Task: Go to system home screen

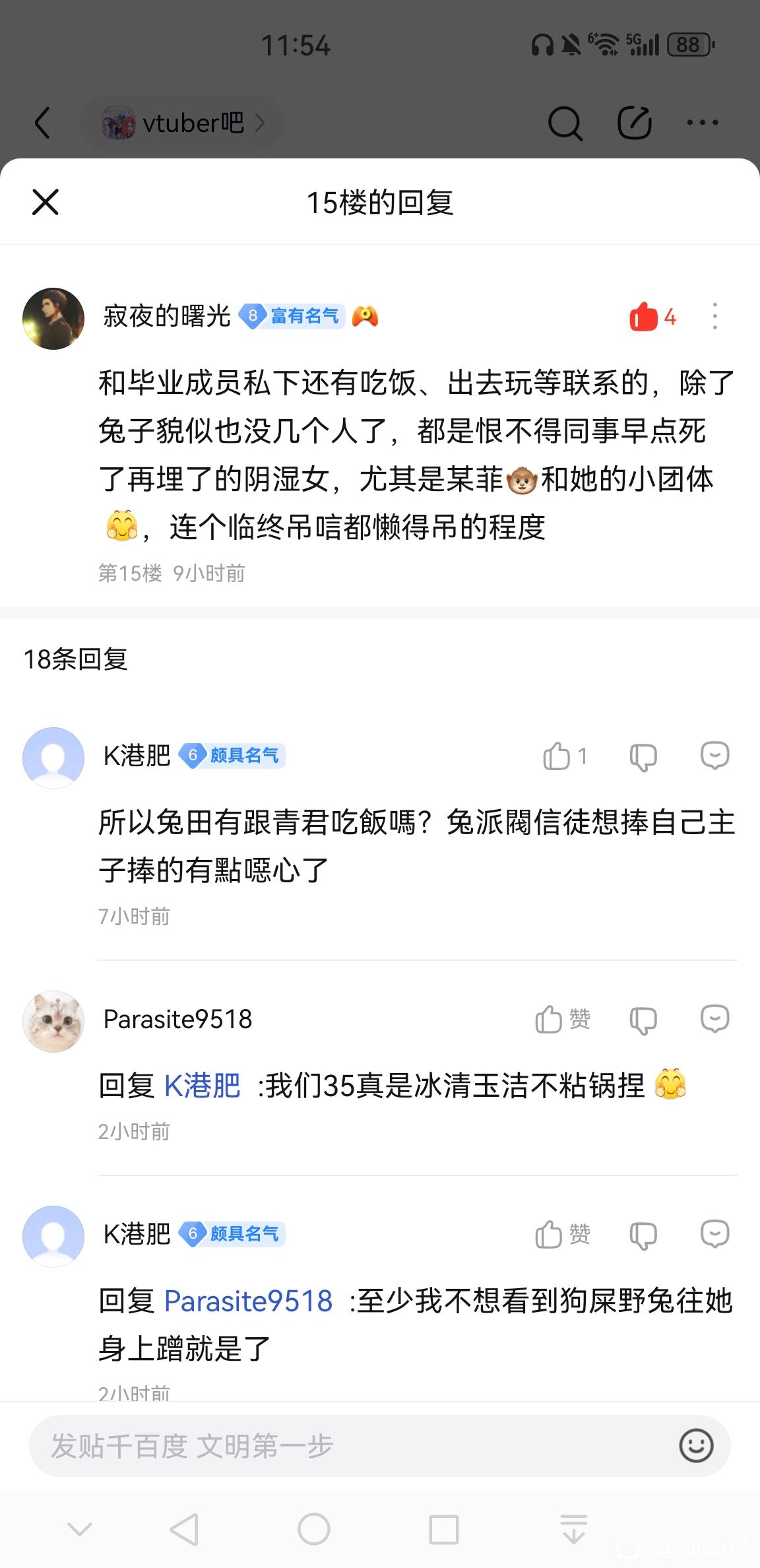Action: (314, 1529)
